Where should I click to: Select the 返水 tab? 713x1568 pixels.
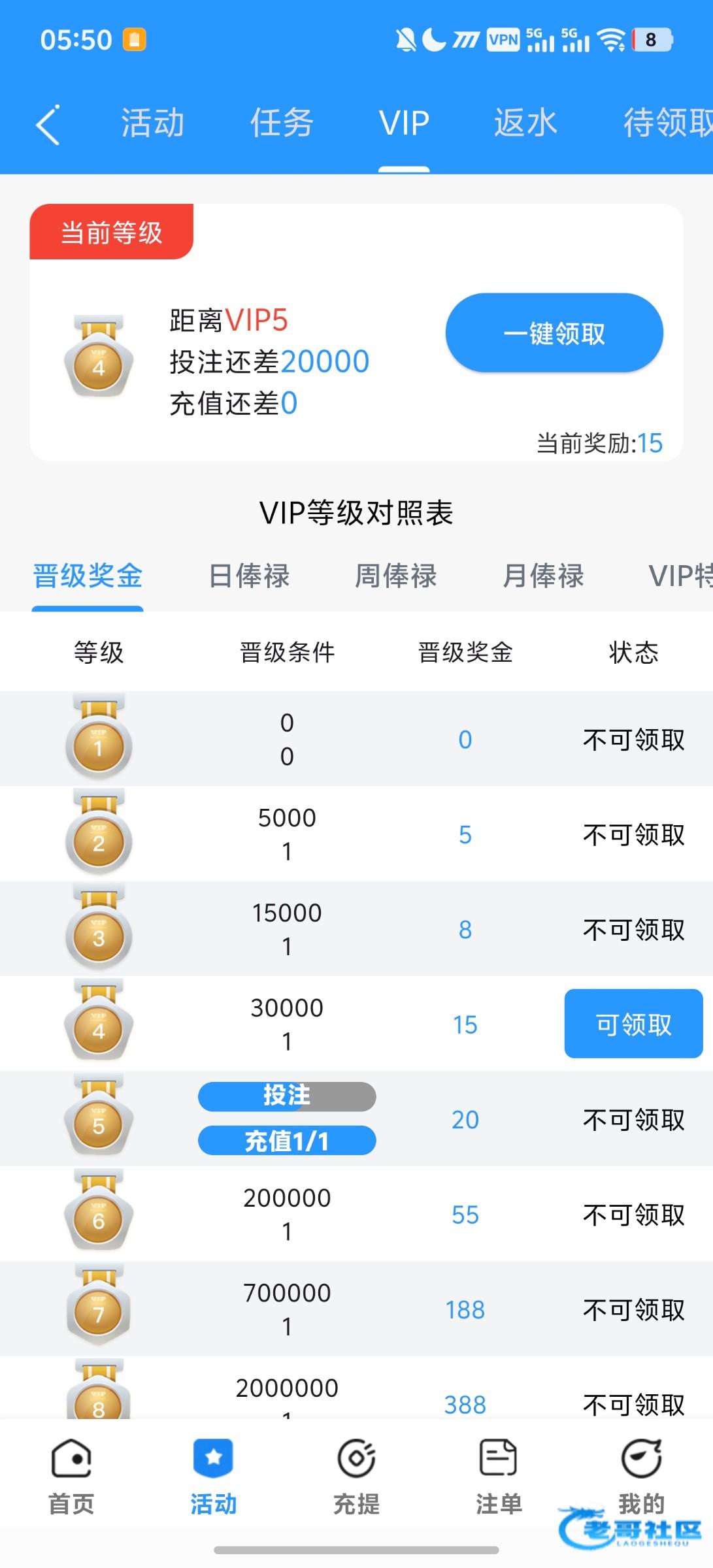tap(525, 123)
